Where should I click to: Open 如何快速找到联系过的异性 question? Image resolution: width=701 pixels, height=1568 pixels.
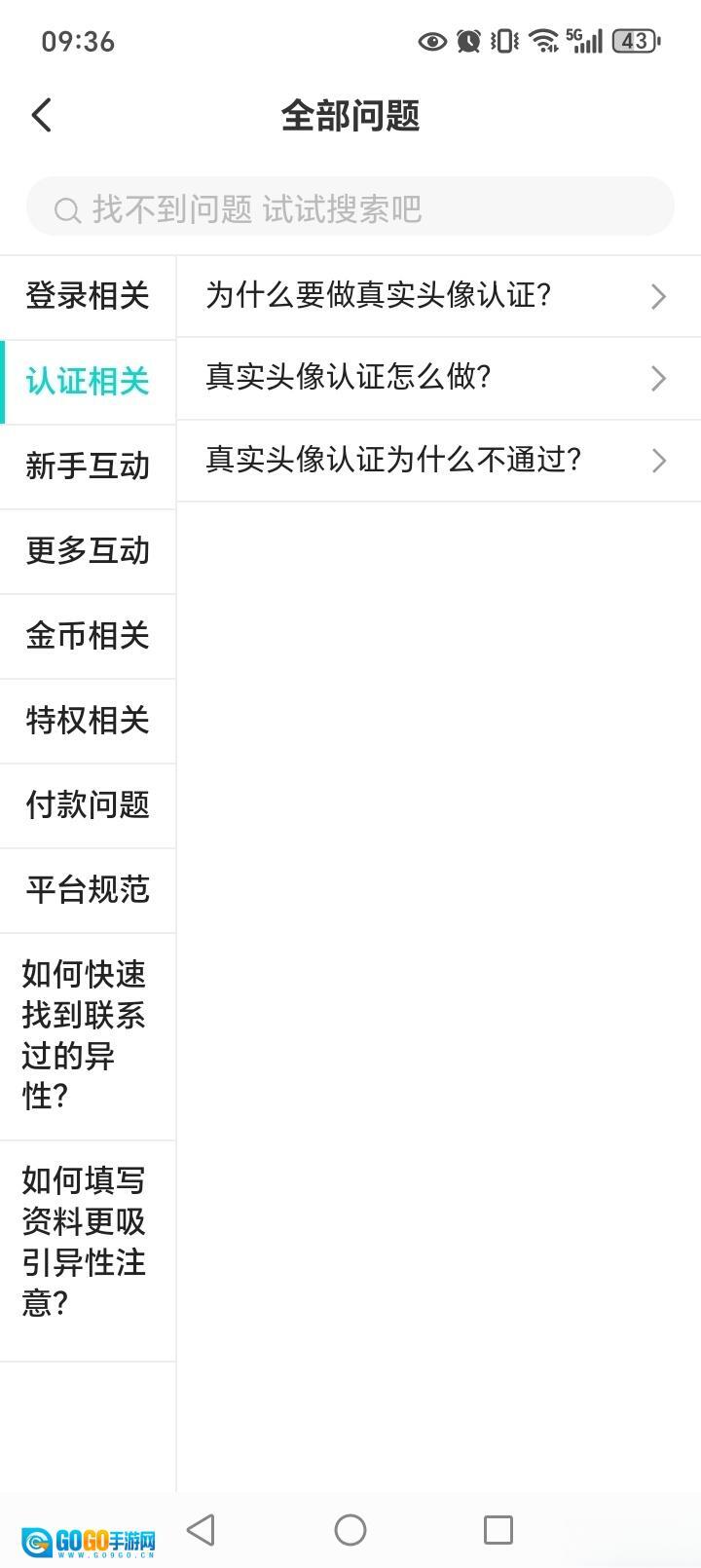pyautogui.click(x=86, y=1035)
